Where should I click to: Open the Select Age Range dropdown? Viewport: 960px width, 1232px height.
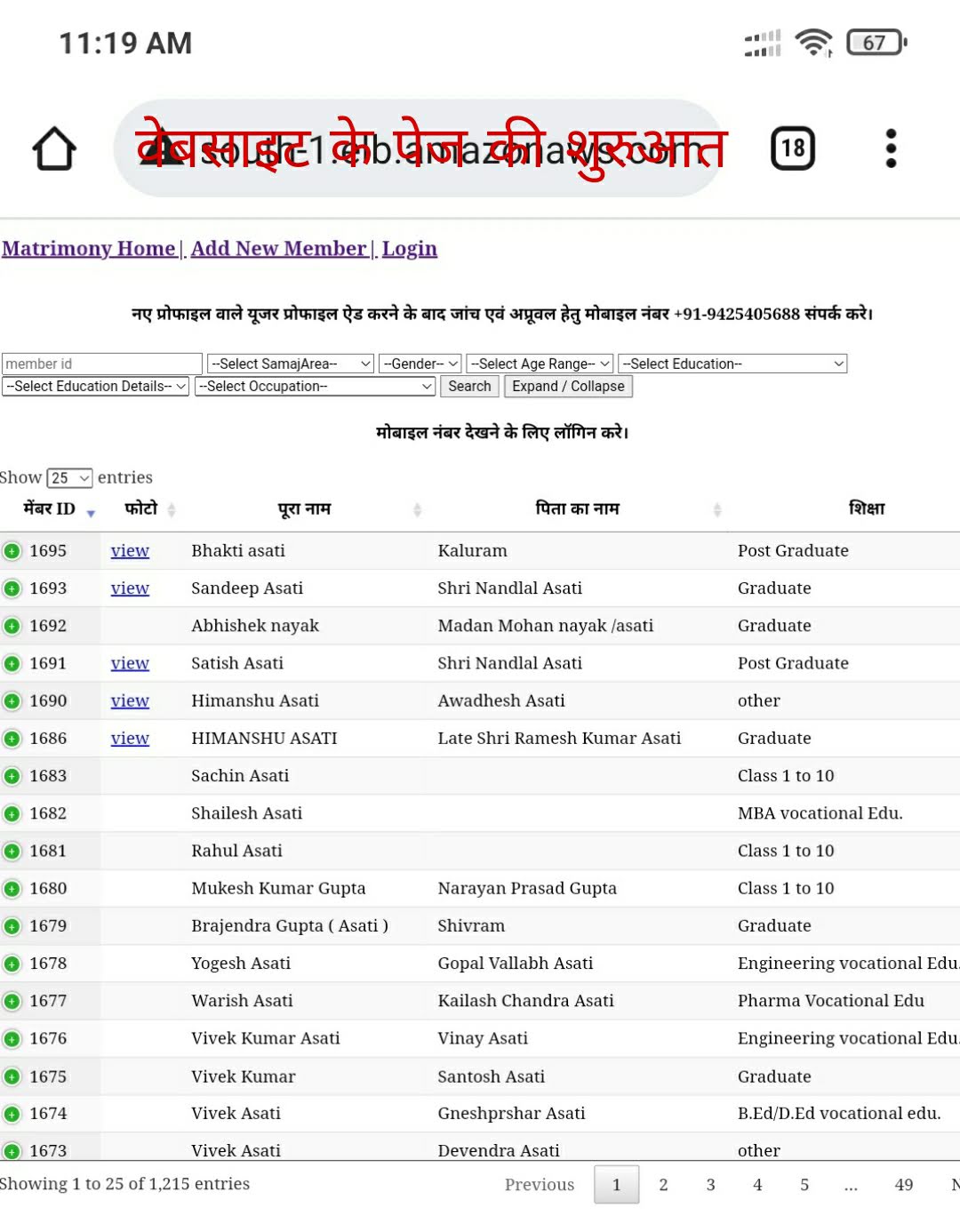pos(540,364)
